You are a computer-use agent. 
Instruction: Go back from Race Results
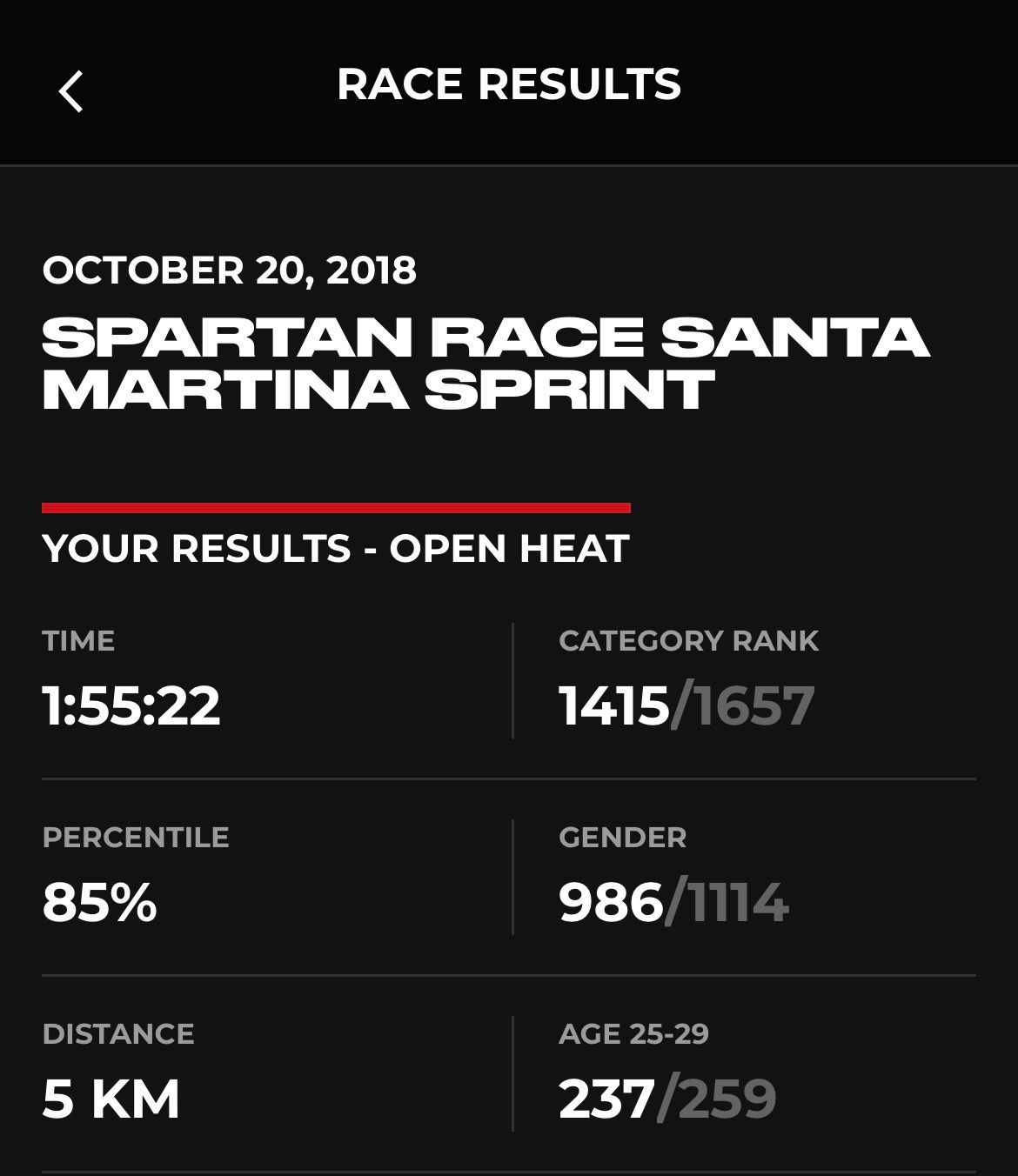pyautogui.click(x=71, y=91)
